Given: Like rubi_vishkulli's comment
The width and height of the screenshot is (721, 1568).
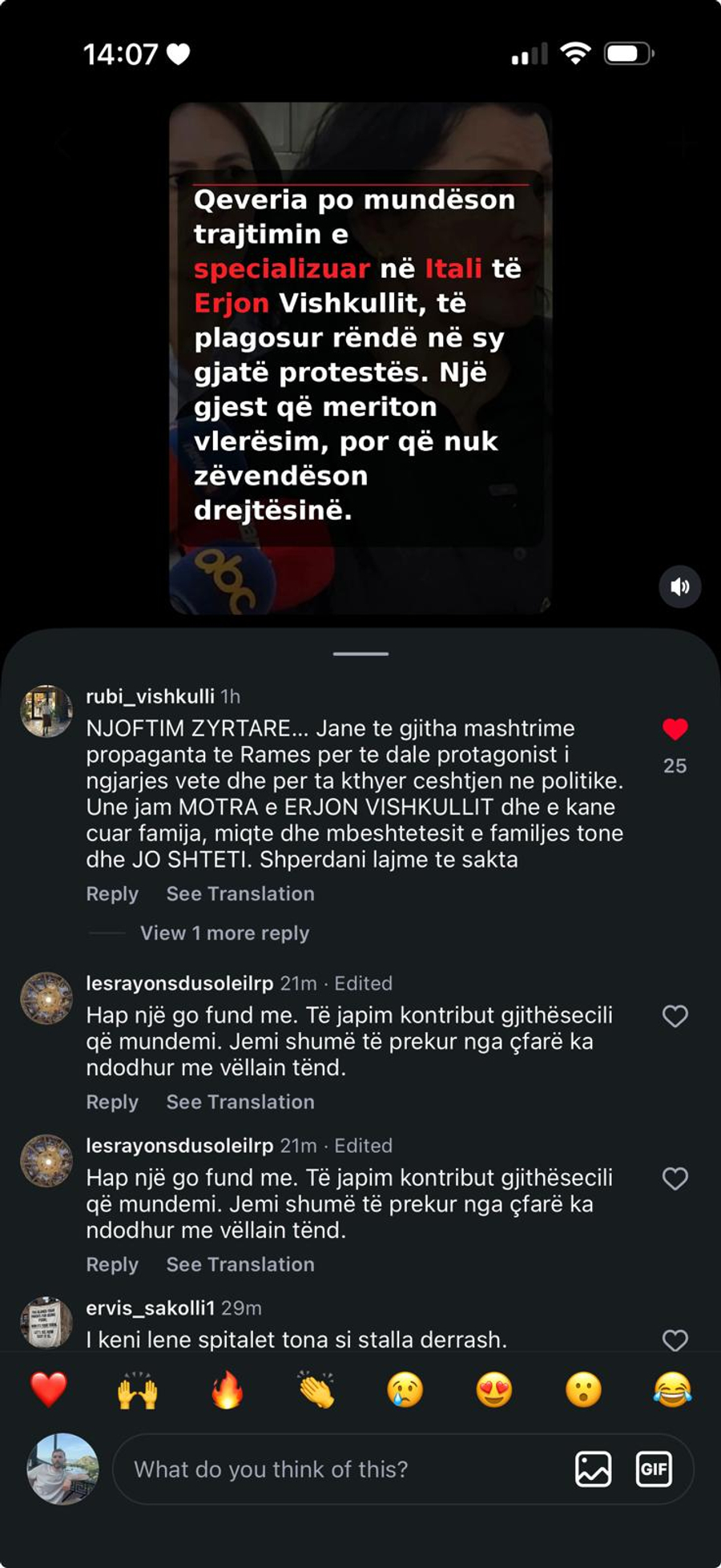Looking at the screenshot, I should pos(675,729).
